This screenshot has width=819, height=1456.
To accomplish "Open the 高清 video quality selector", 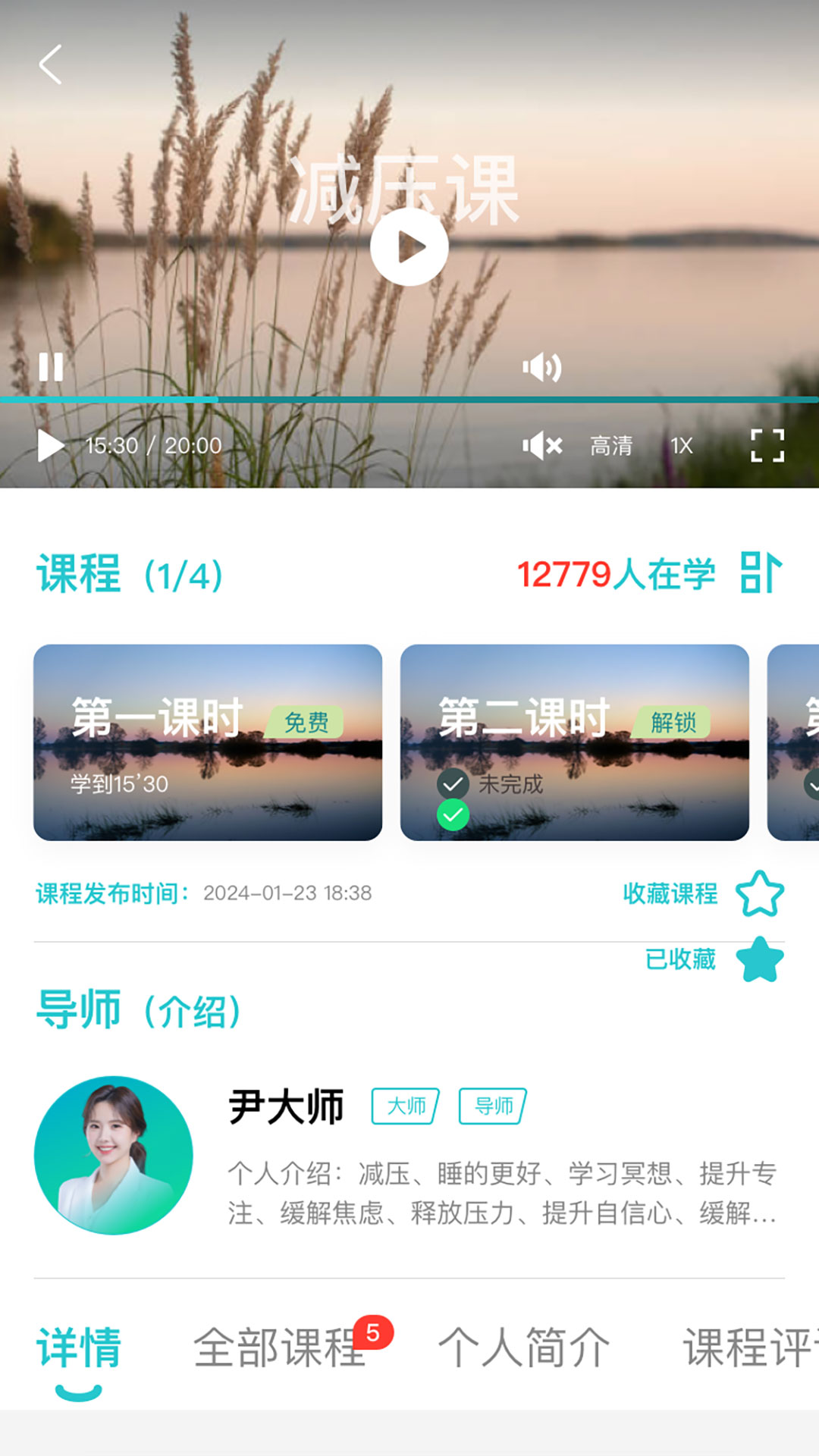I will tap(610, 447).
